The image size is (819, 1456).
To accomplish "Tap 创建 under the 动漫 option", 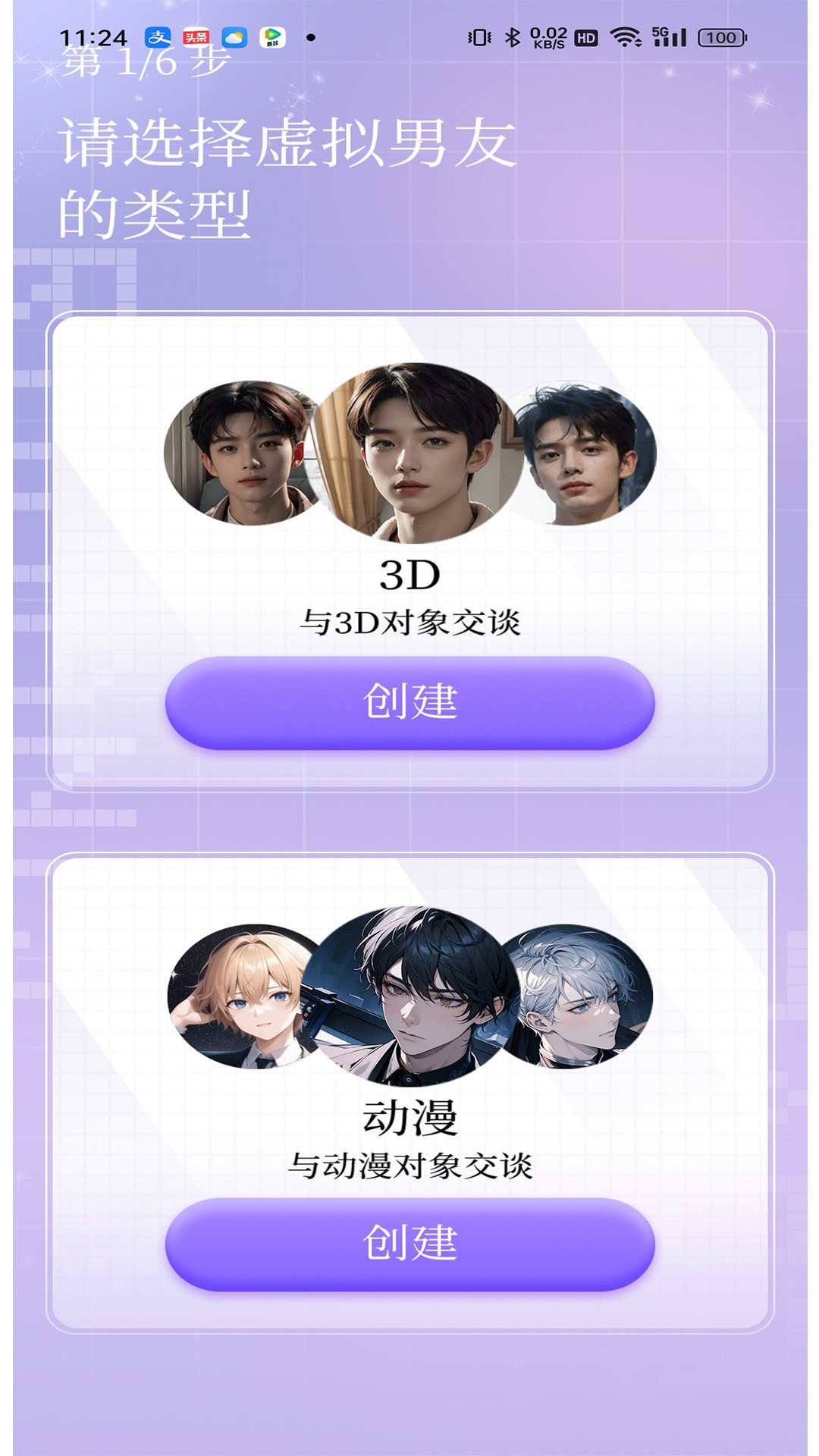I will (409, 1244).
